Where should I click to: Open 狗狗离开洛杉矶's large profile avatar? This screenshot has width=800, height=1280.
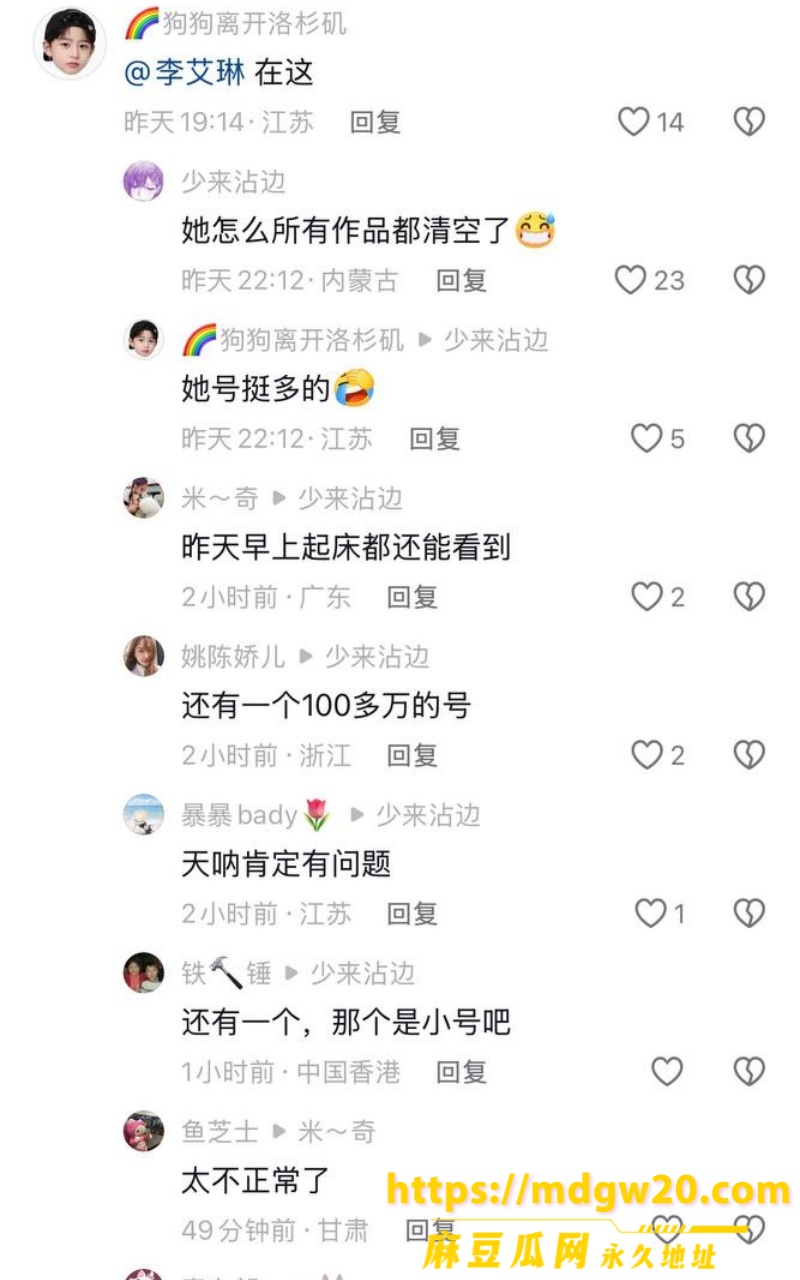click(x=70, y=42)
